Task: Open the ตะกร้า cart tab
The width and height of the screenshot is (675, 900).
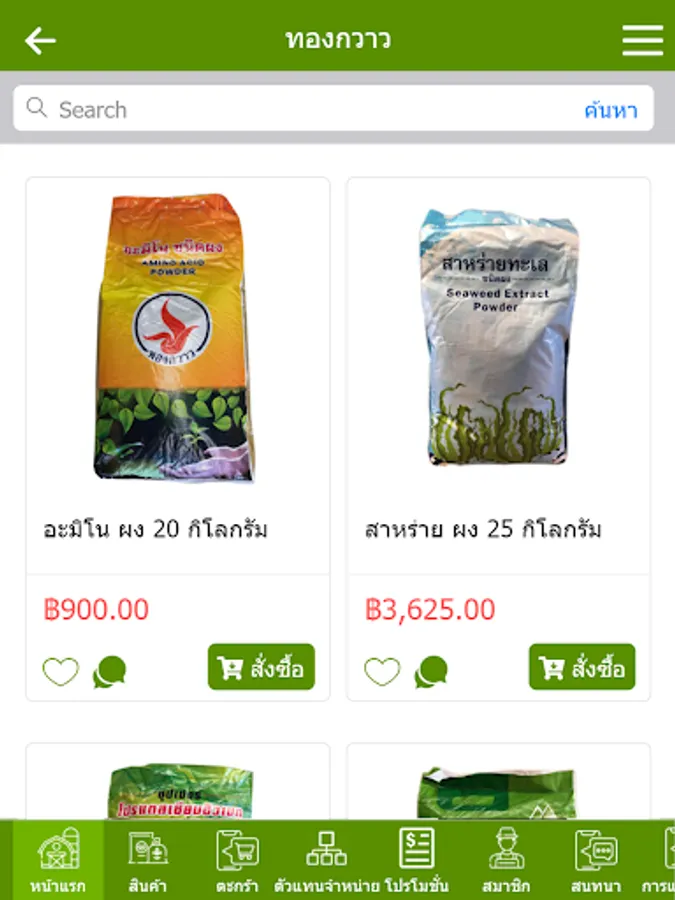Action: (238, 861)
